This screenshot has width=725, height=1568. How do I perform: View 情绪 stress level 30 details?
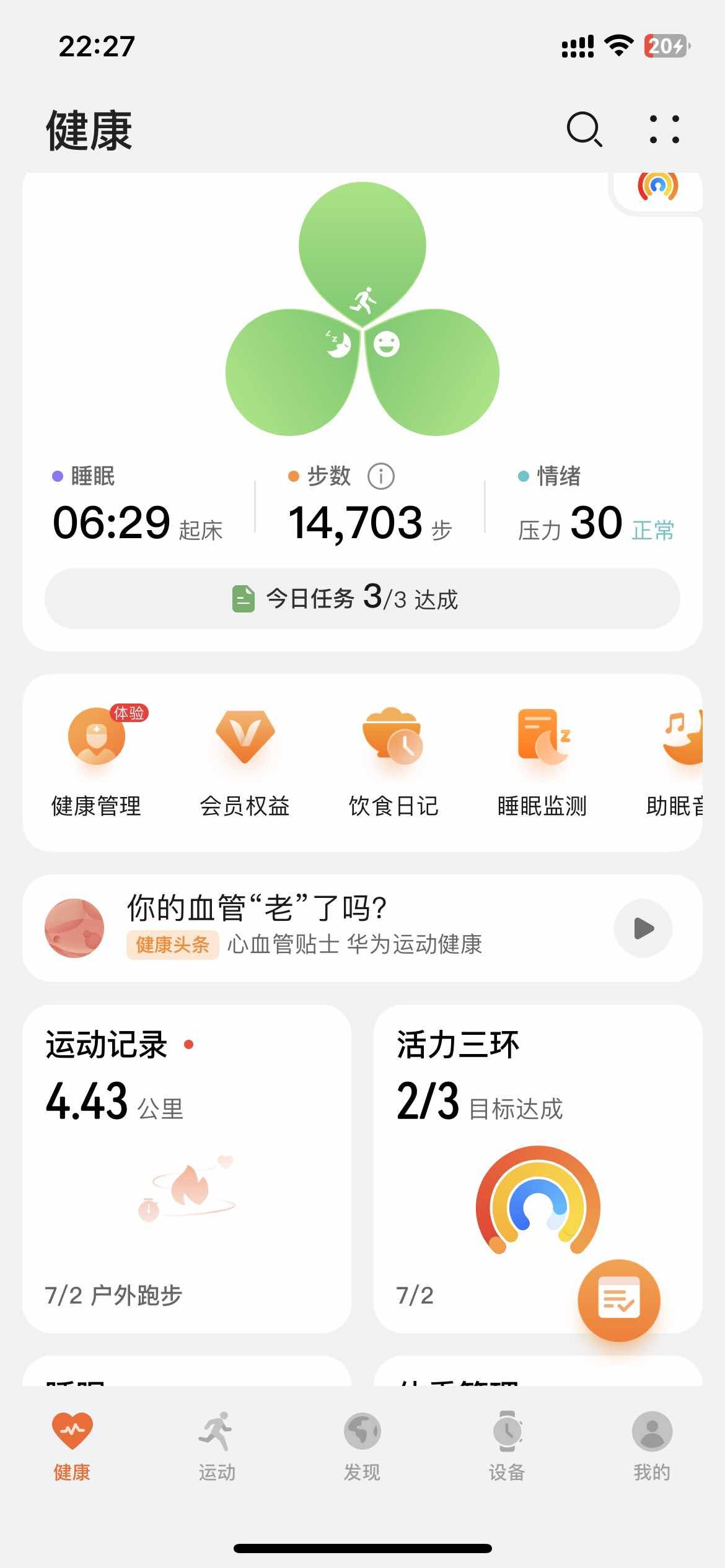(595, 509)
